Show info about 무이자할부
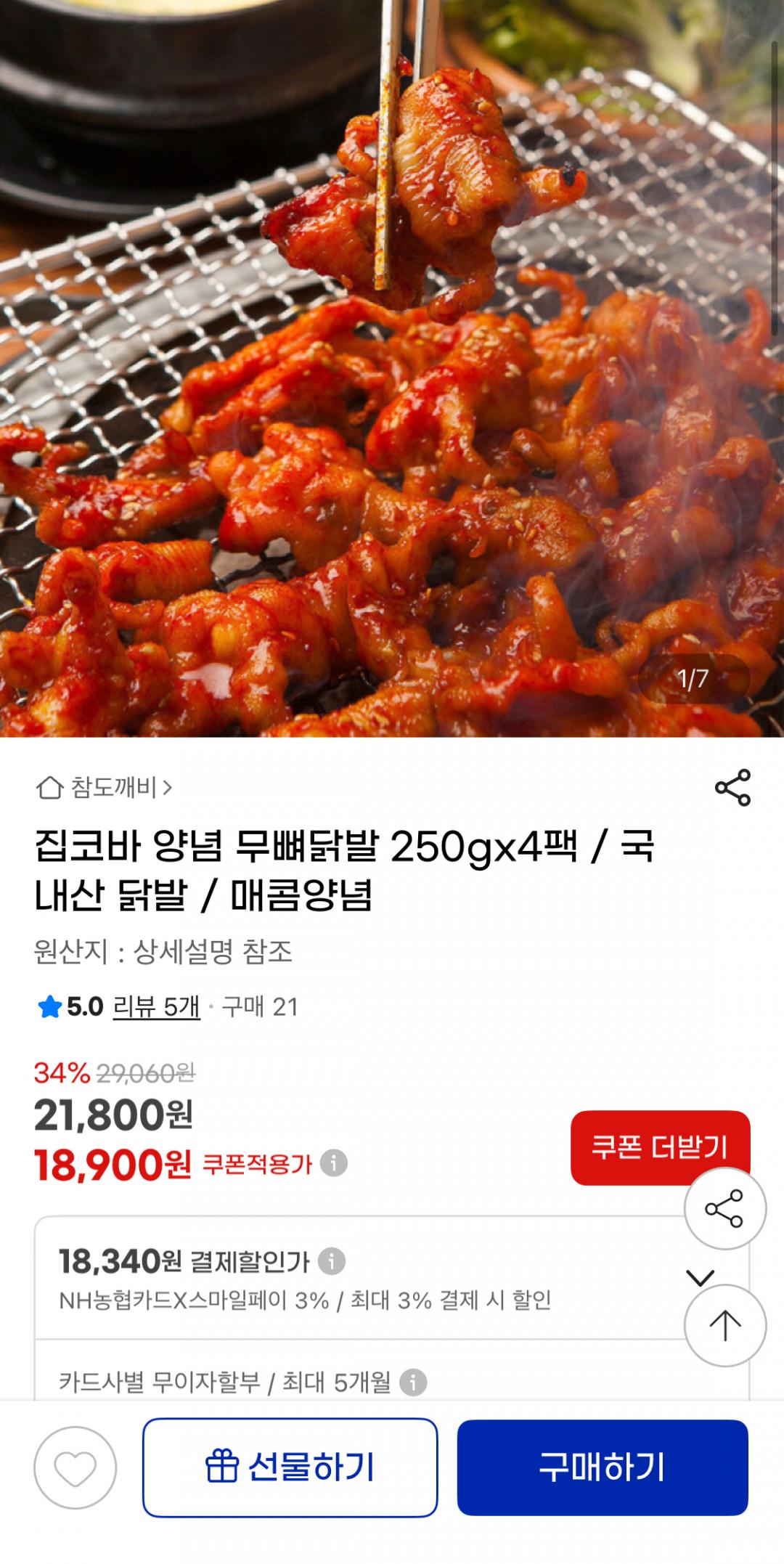 coord(413,1382)
